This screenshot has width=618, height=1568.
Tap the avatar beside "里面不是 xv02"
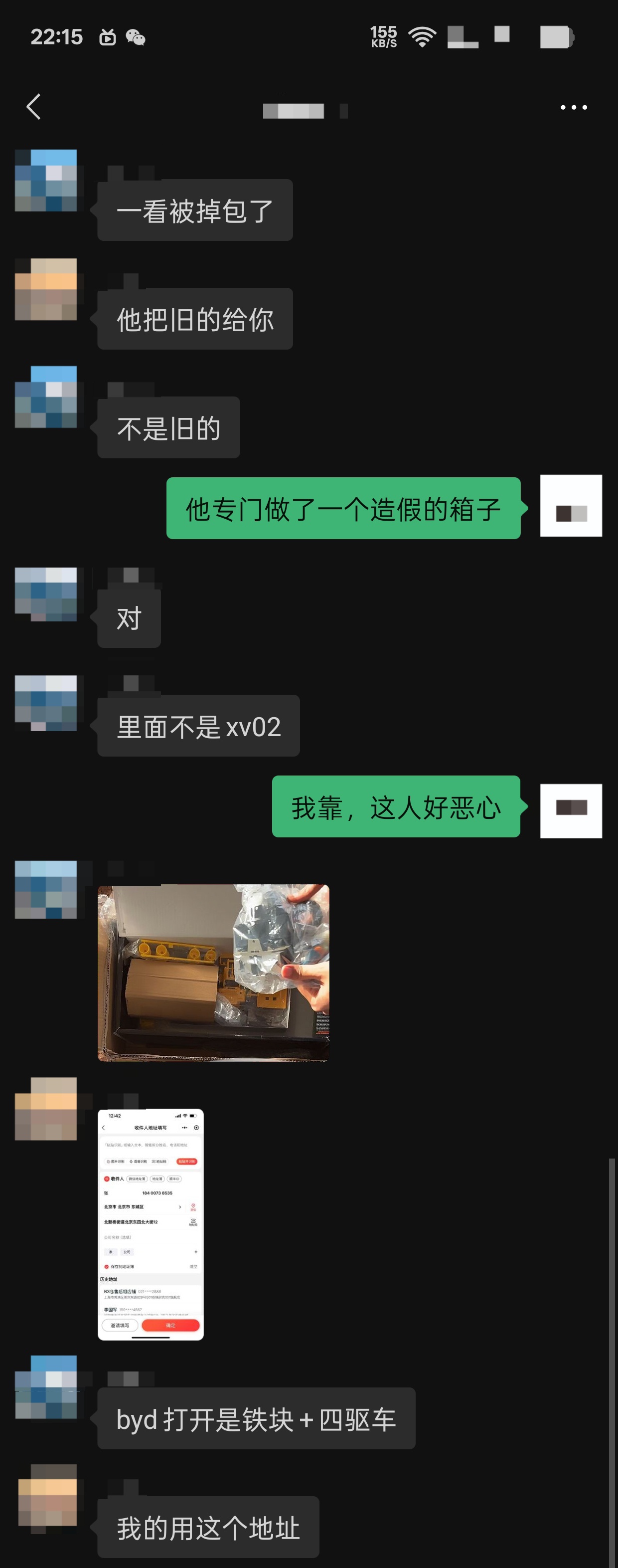click(46, 703)
